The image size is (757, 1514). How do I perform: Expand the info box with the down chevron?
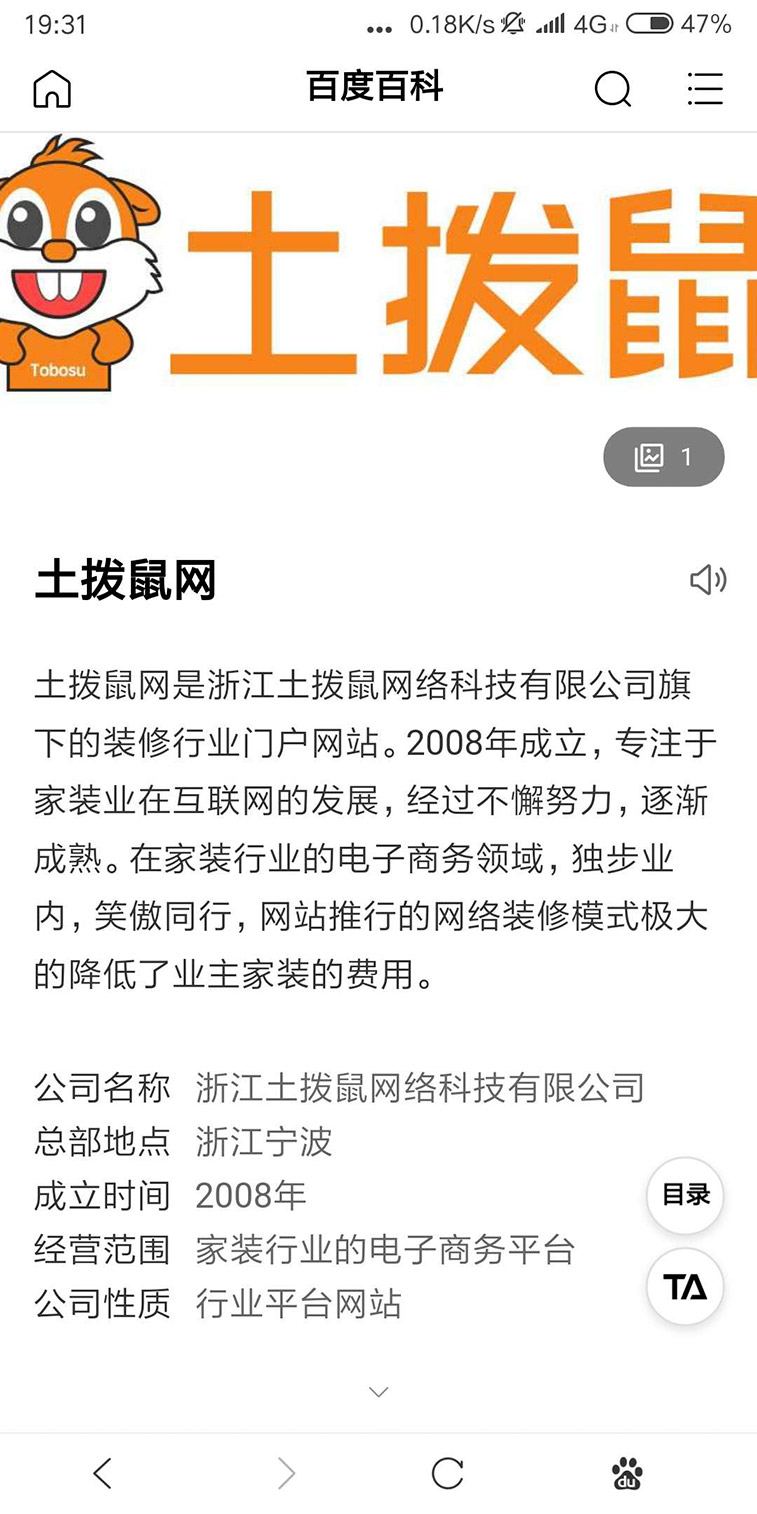click(x=378, y=1392)
